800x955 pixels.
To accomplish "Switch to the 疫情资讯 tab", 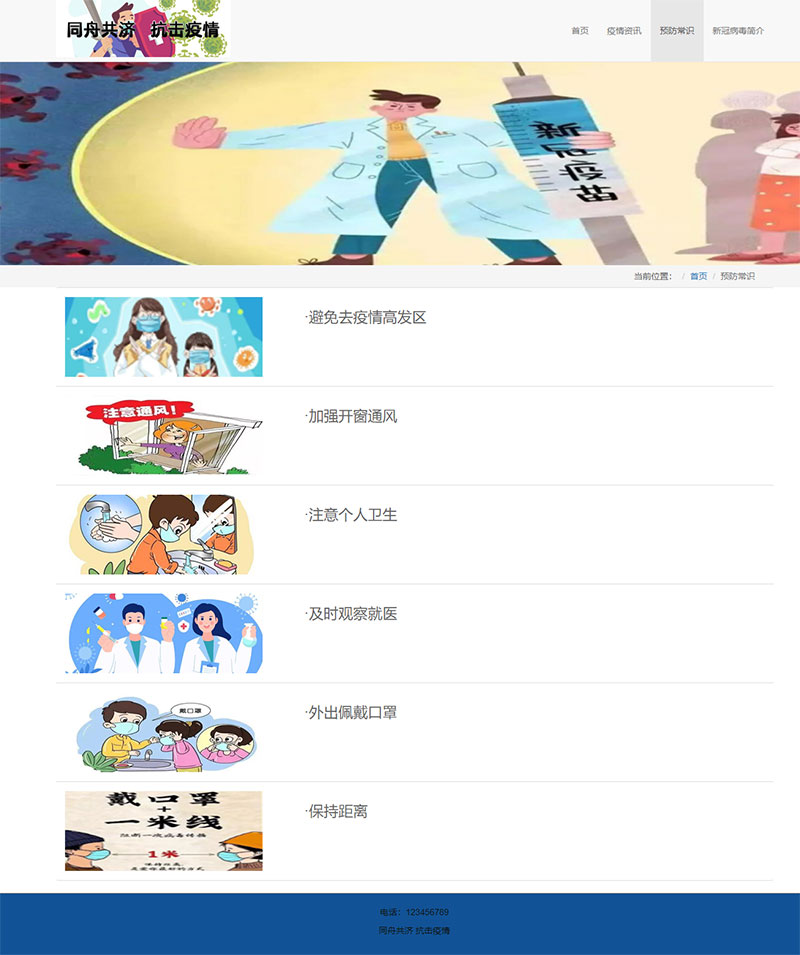I will click(x=624, y=31).
